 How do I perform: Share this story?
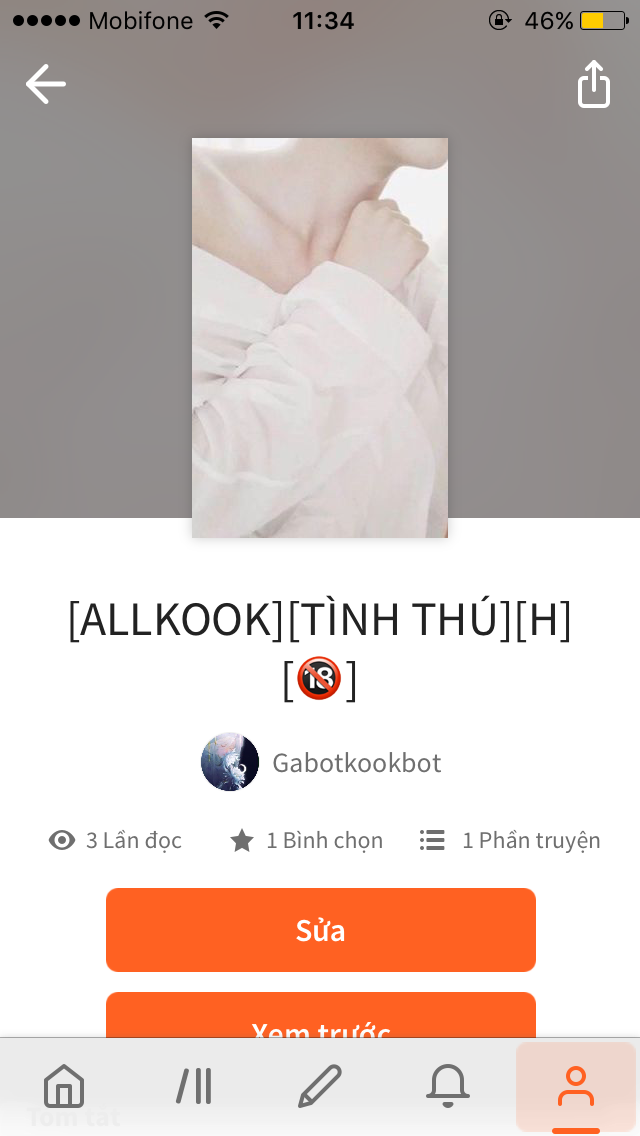pos(594,84)
